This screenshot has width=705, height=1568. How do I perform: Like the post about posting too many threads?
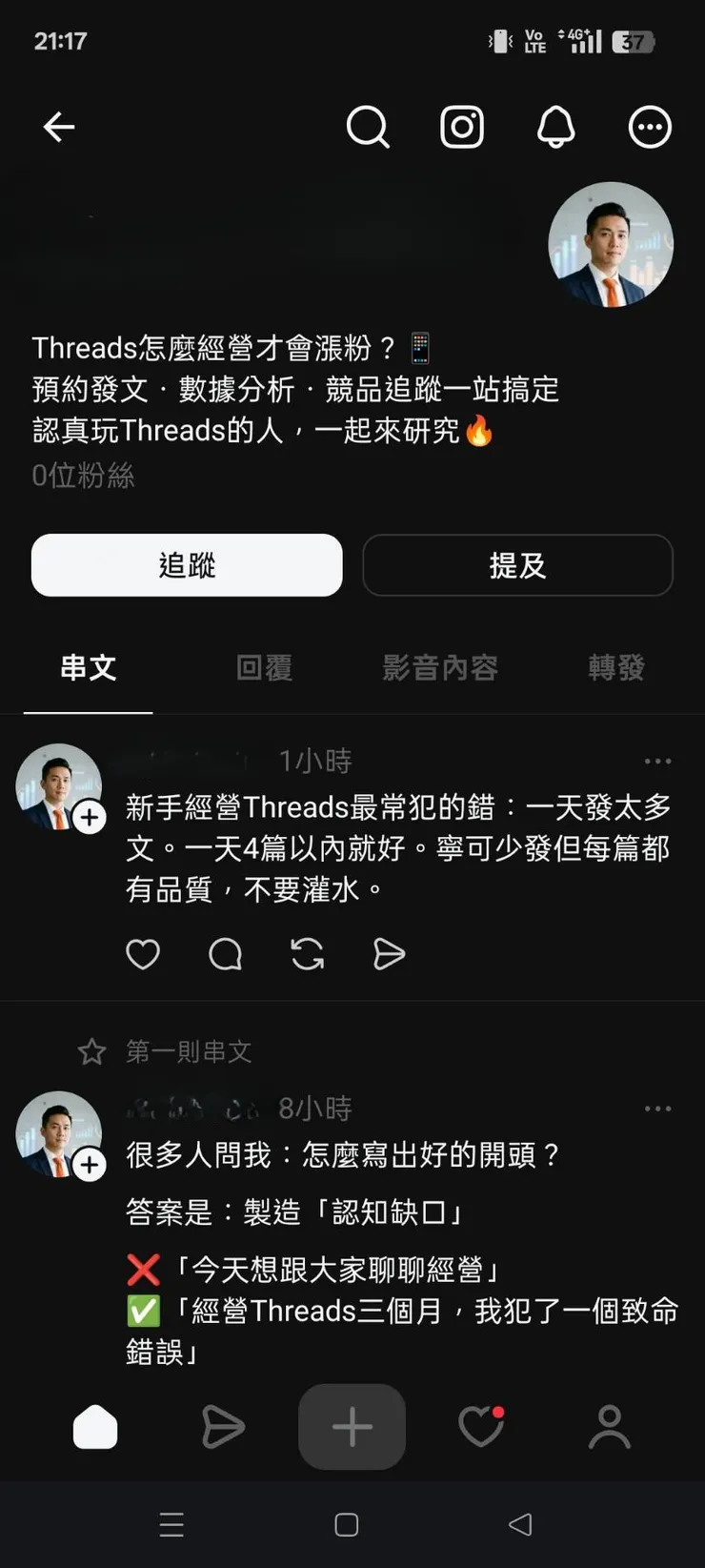tap(143, 954)
